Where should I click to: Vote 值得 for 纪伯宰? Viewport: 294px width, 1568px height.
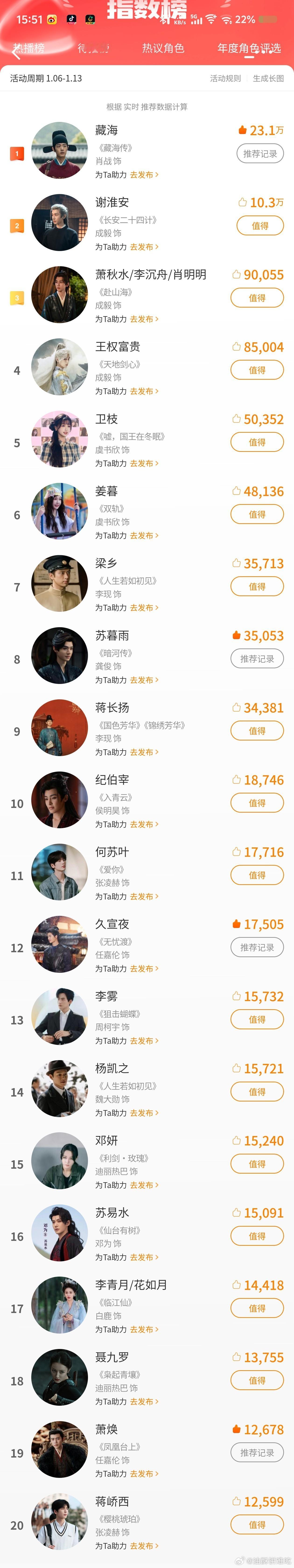click(257, 803)
